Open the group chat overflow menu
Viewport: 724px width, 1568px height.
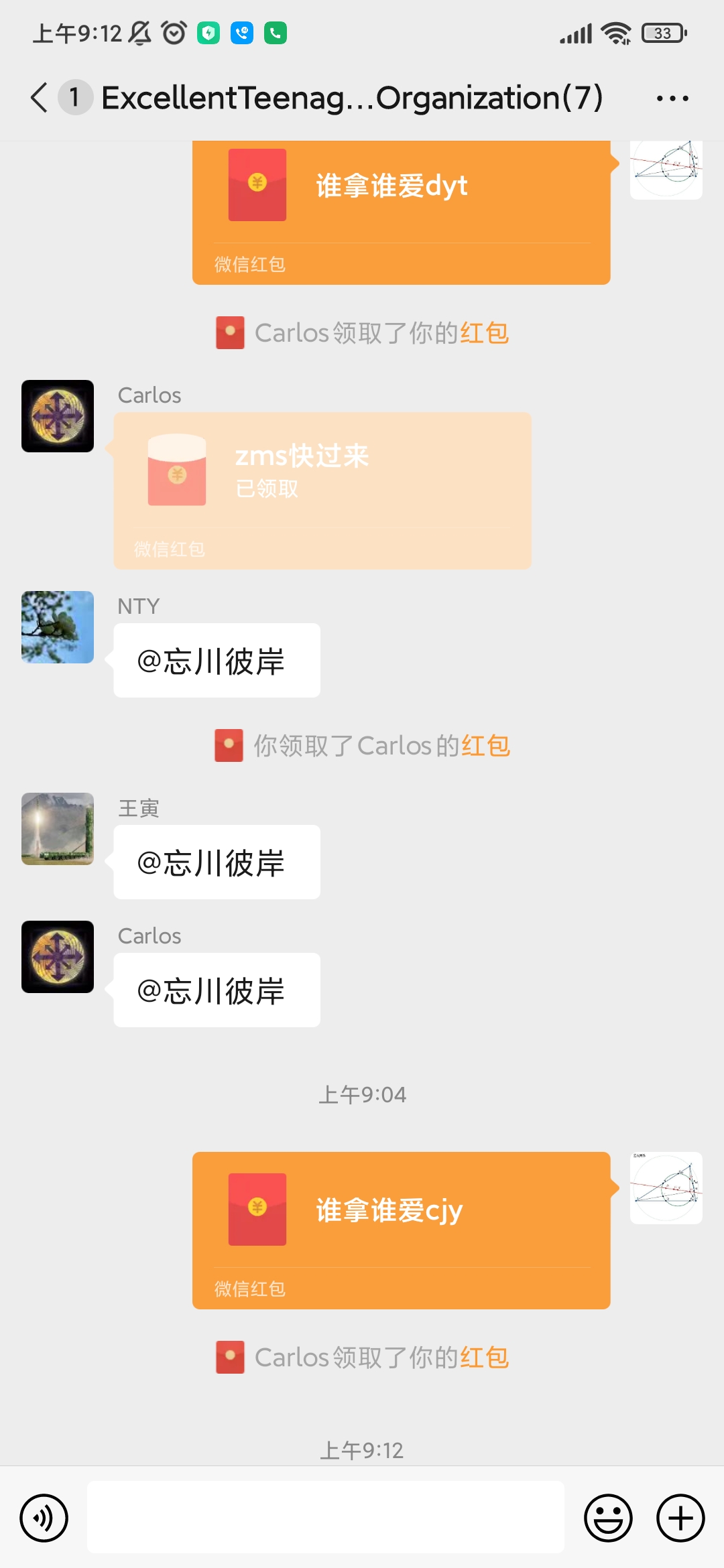[672, 99]
